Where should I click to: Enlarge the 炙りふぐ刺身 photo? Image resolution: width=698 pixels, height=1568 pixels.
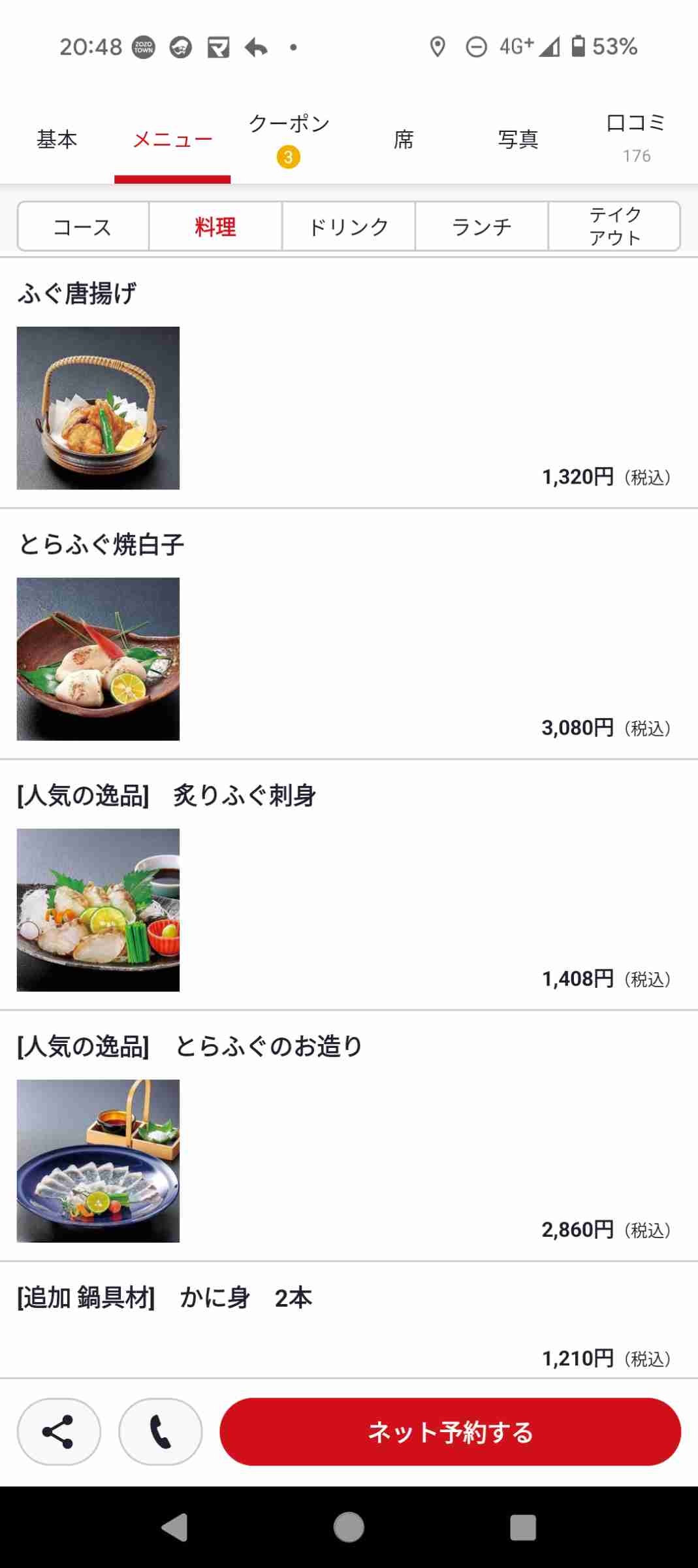(98, 909)
